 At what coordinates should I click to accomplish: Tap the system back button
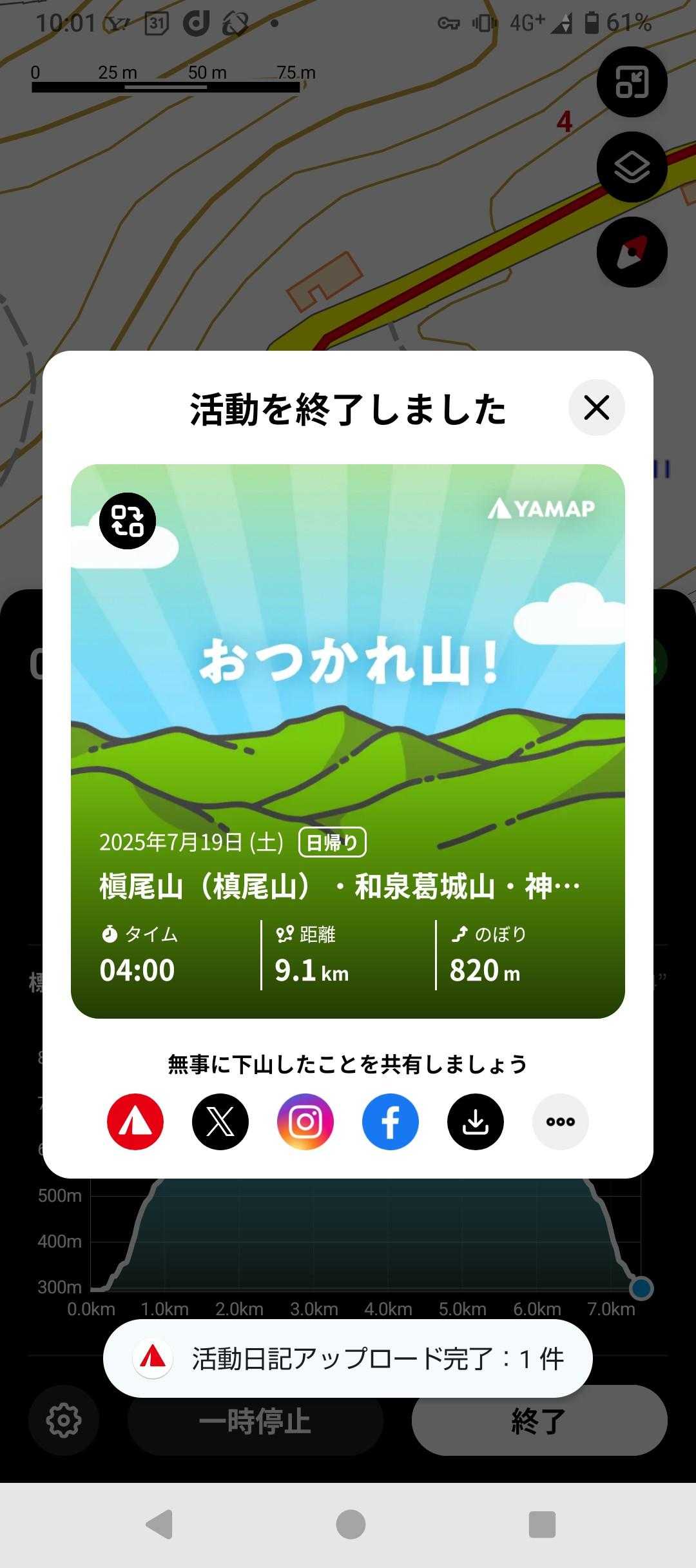[159, 1525]
